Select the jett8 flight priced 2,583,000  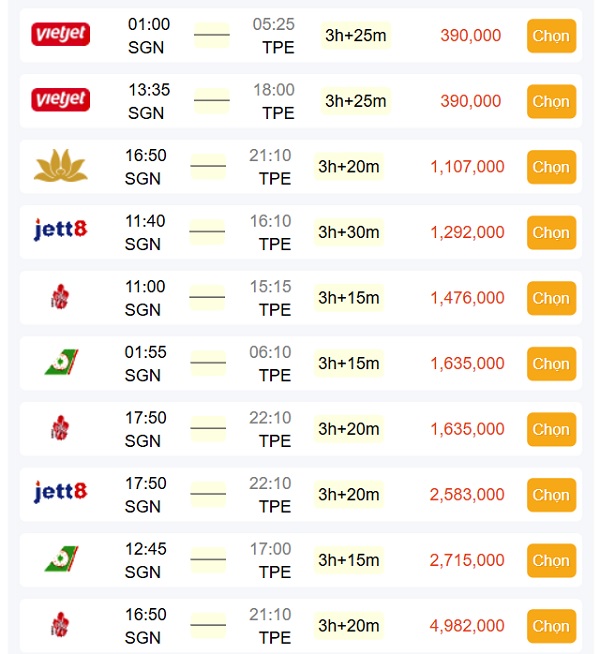pyautogui.click(x=551, y=495)
